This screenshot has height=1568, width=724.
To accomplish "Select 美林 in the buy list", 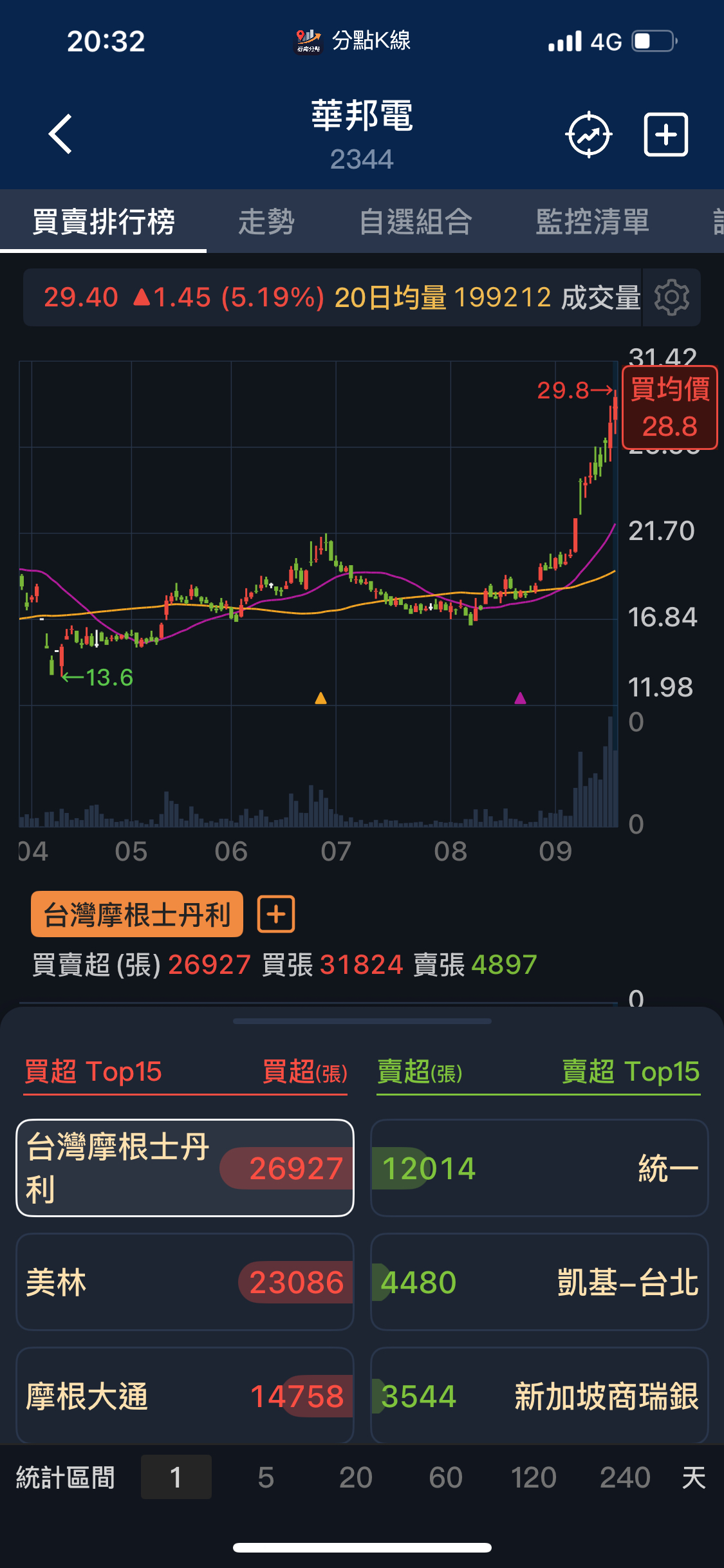I will tap(185, 1282).
